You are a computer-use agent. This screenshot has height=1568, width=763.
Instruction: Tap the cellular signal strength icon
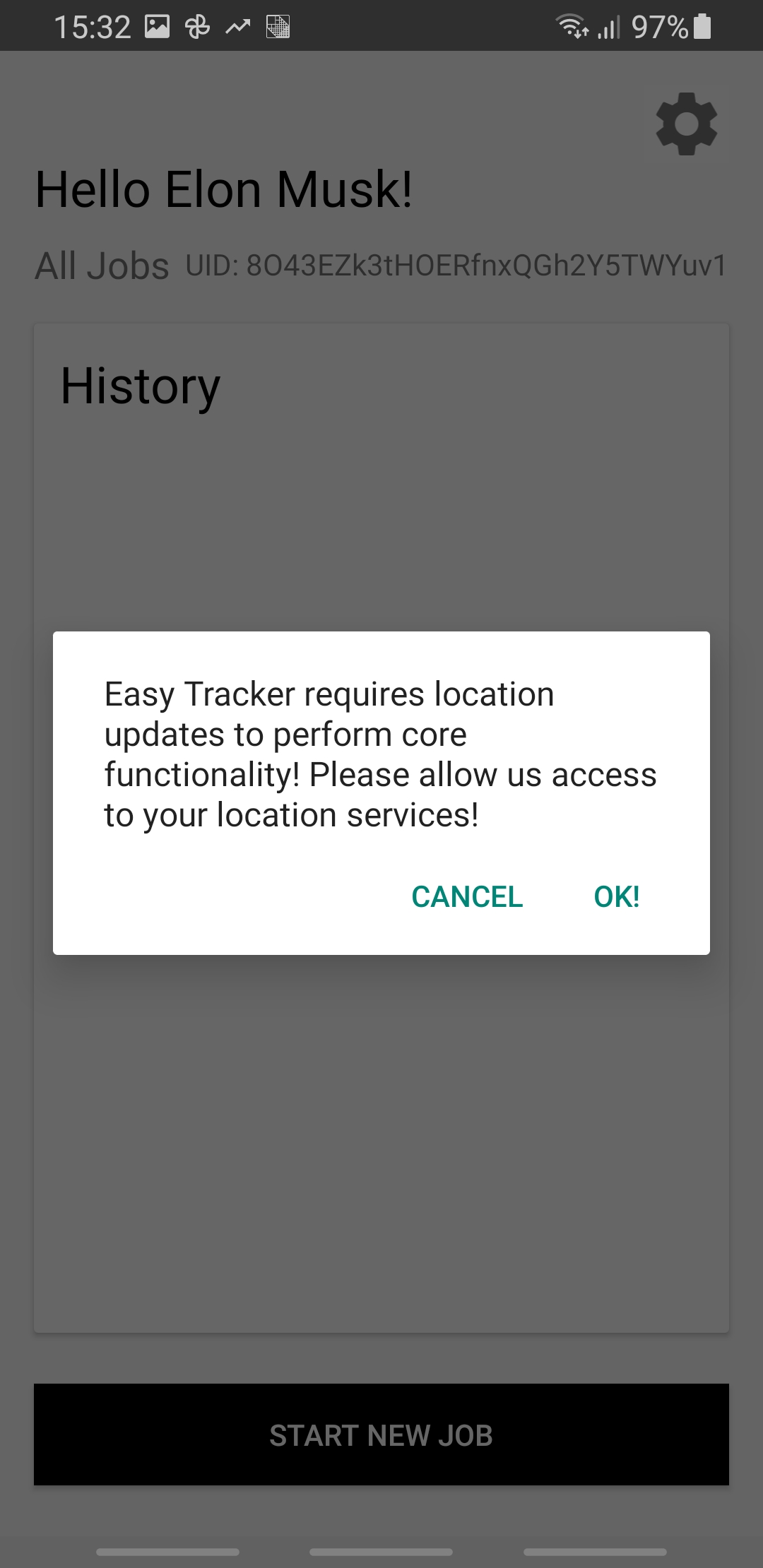(608, 25)
